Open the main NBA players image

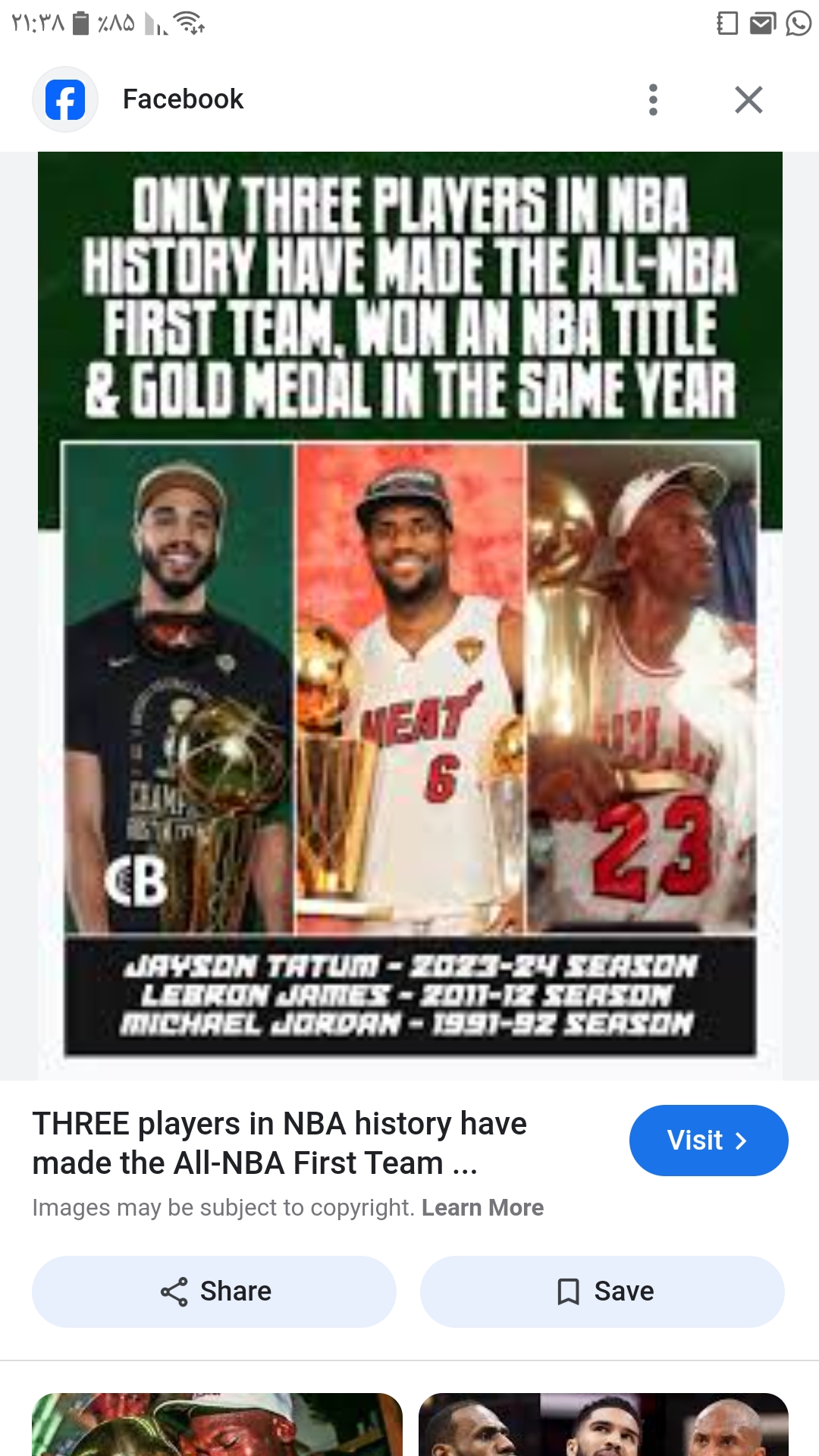[x=410, y=615]
